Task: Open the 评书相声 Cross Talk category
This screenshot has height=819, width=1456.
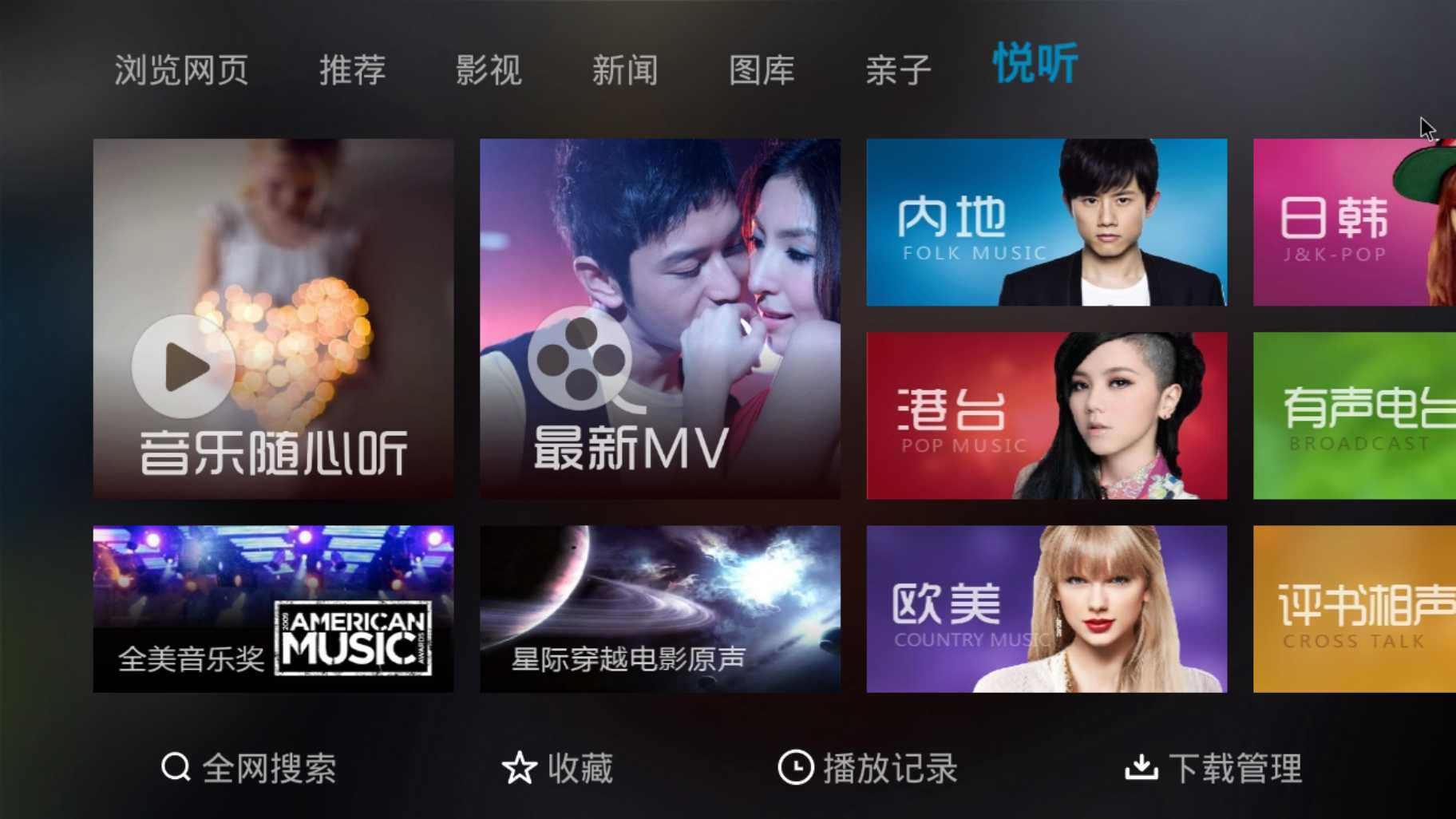Action: pos(1354,608)
